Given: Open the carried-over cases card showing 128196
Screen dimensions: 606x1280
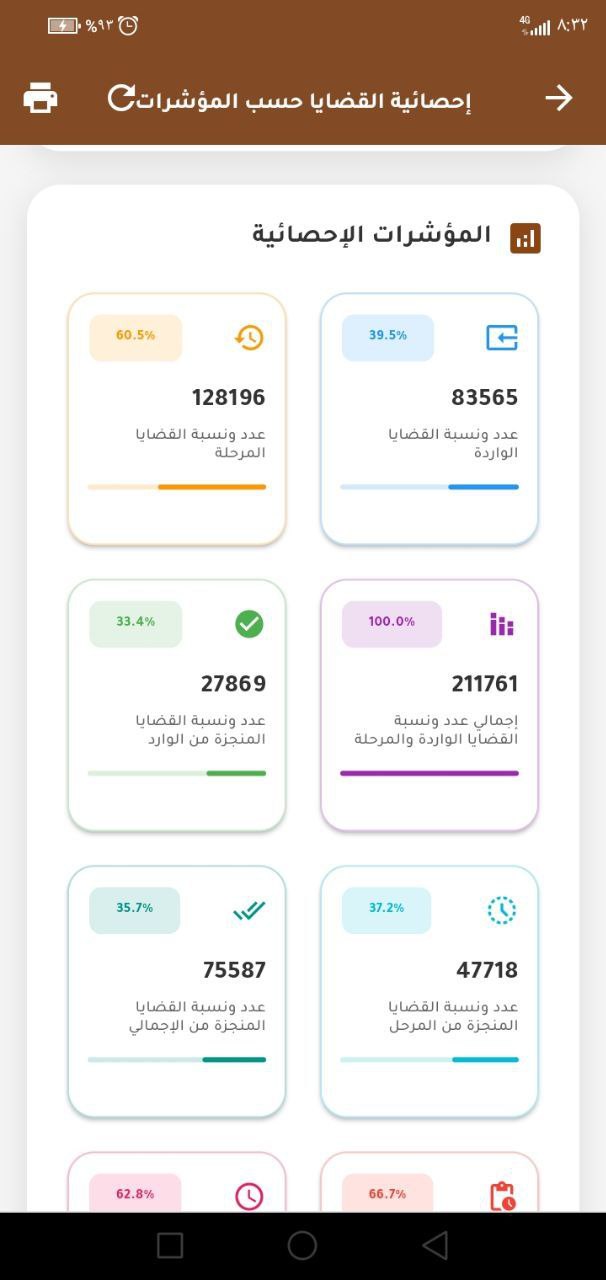Looking at the screenshot, I should coord(177,419).
